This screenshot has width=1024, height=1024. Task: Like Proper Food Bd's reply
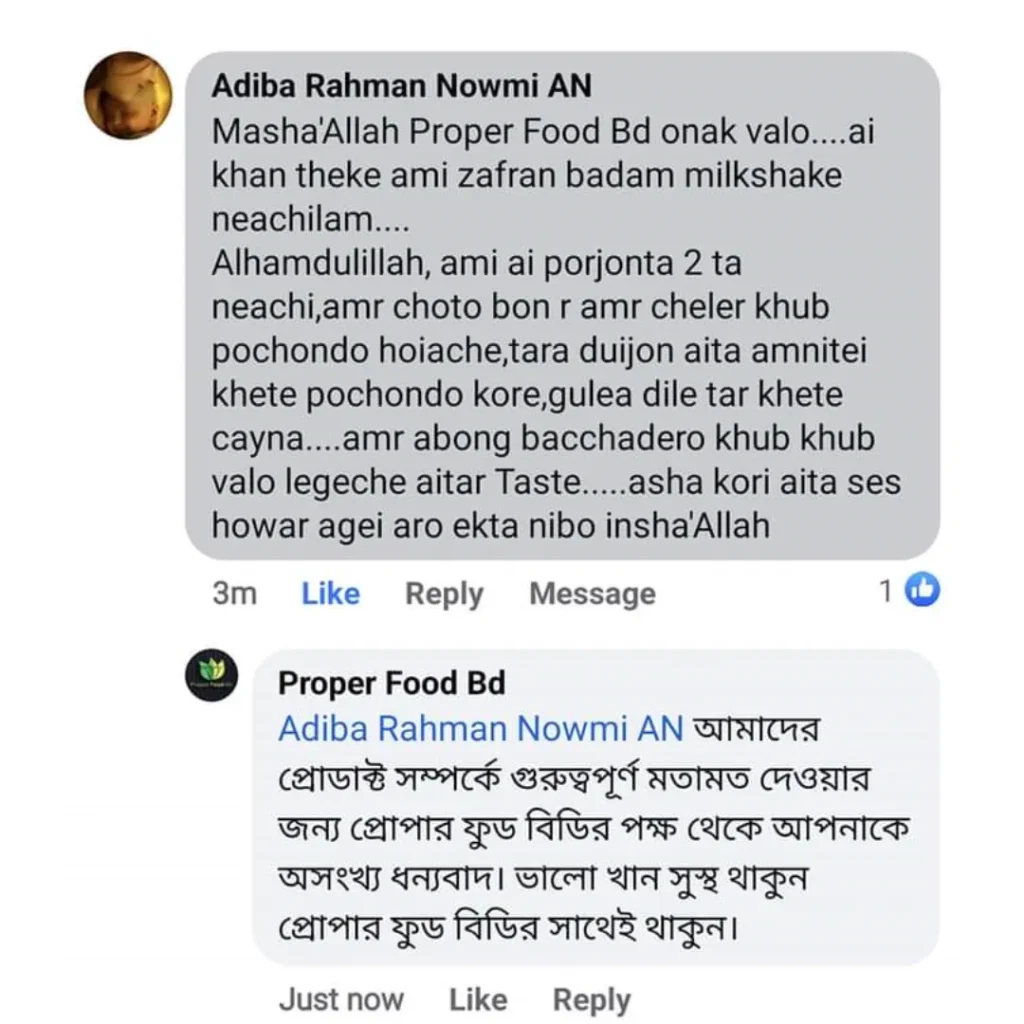tap(477, 999)
